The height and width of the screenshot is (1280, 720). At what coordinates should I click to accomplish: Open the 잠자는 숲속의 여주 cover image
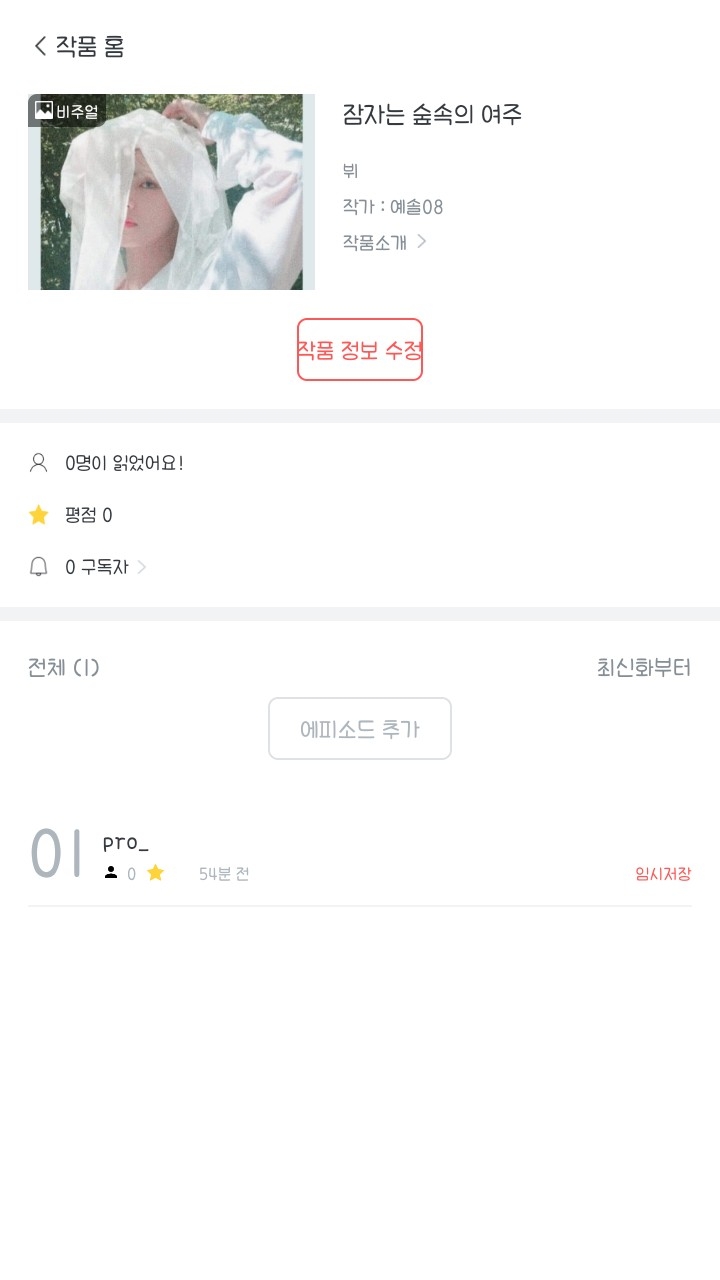171,192
